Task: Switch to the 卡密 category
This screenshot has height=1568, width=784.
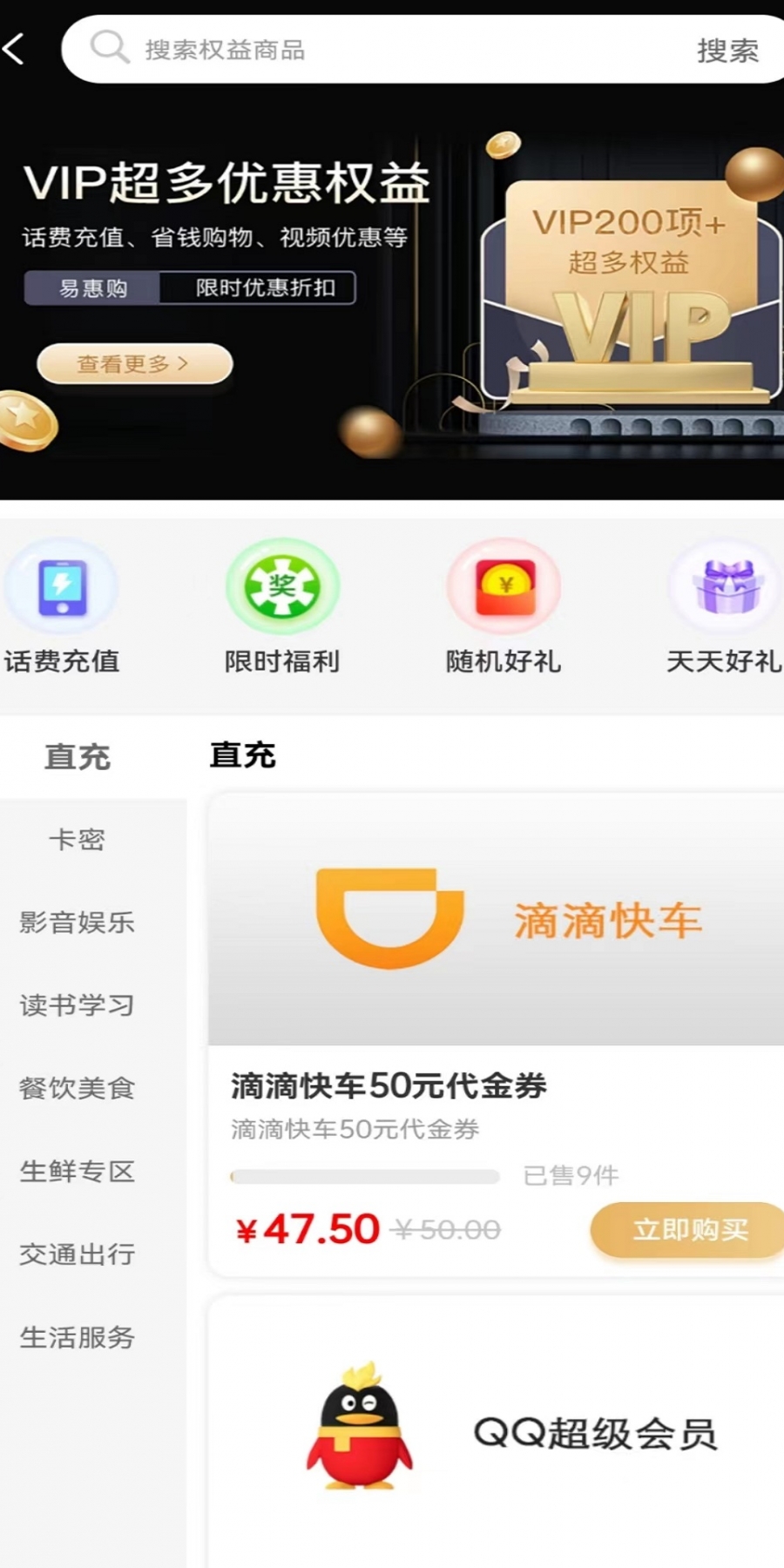Action: click(x=78, y=839)
